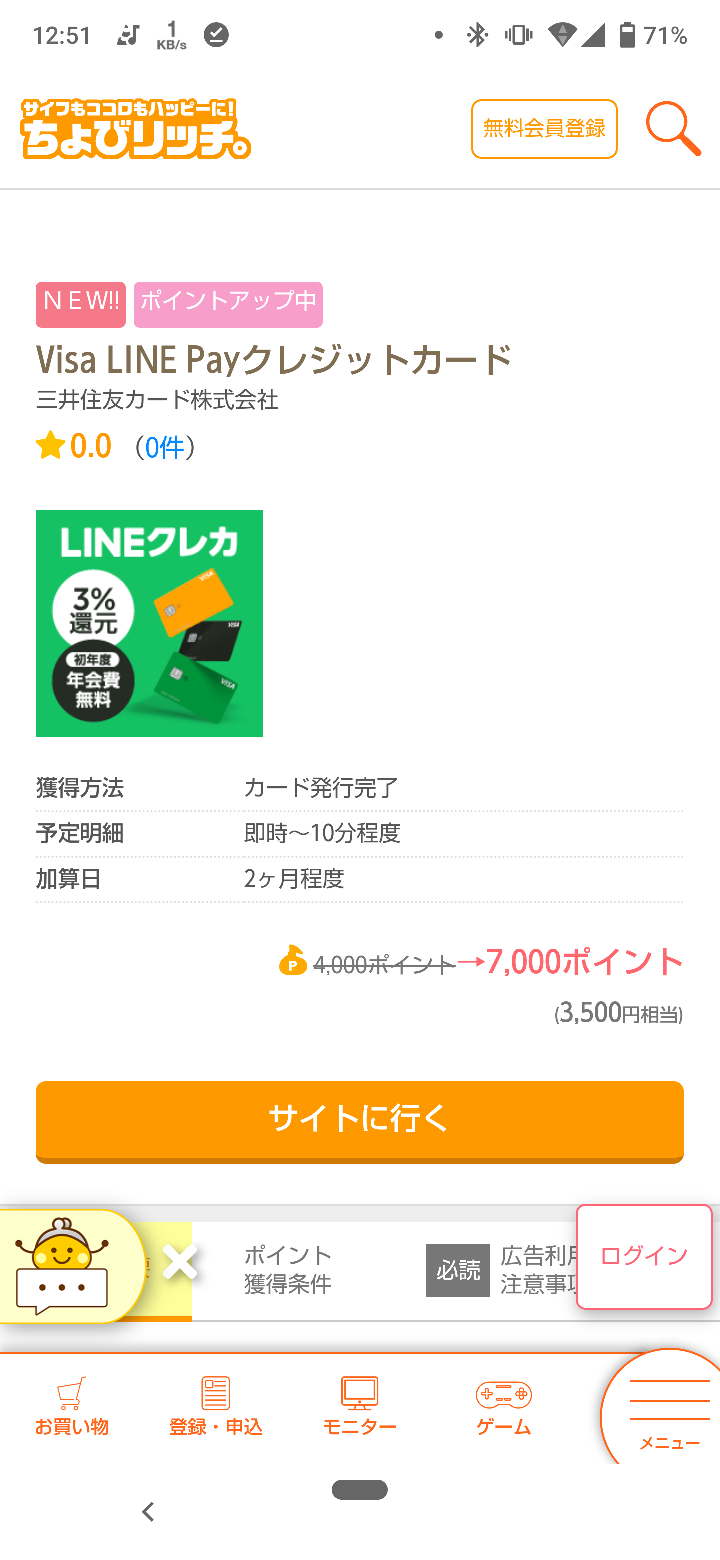The height and width of the screenshot is (1560, 720).
Task: Dismiss the chat mascot with the X
Action: (180, 1262)
